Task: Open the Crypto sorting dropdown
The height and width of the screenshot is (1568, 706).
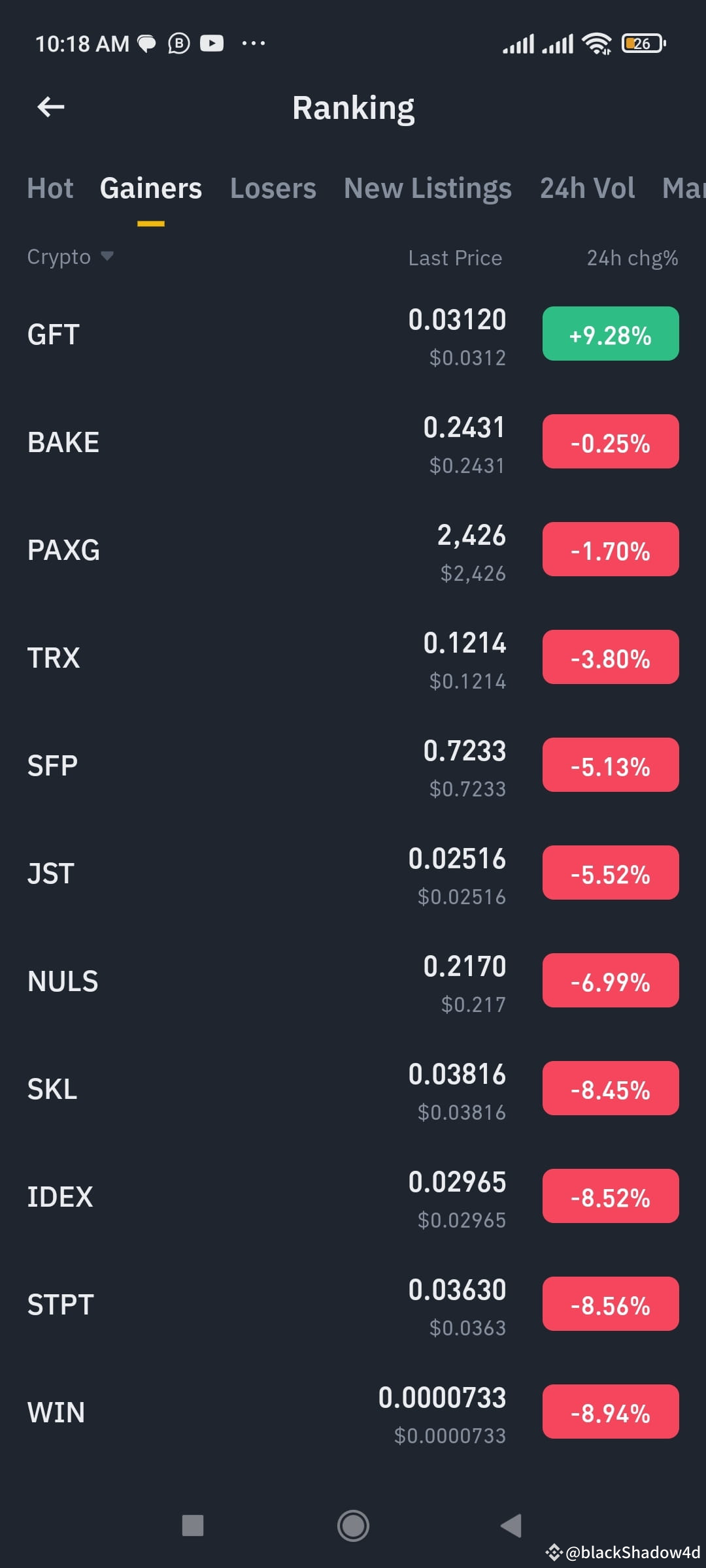Action: pyautogui.click(x=71, y=257)
